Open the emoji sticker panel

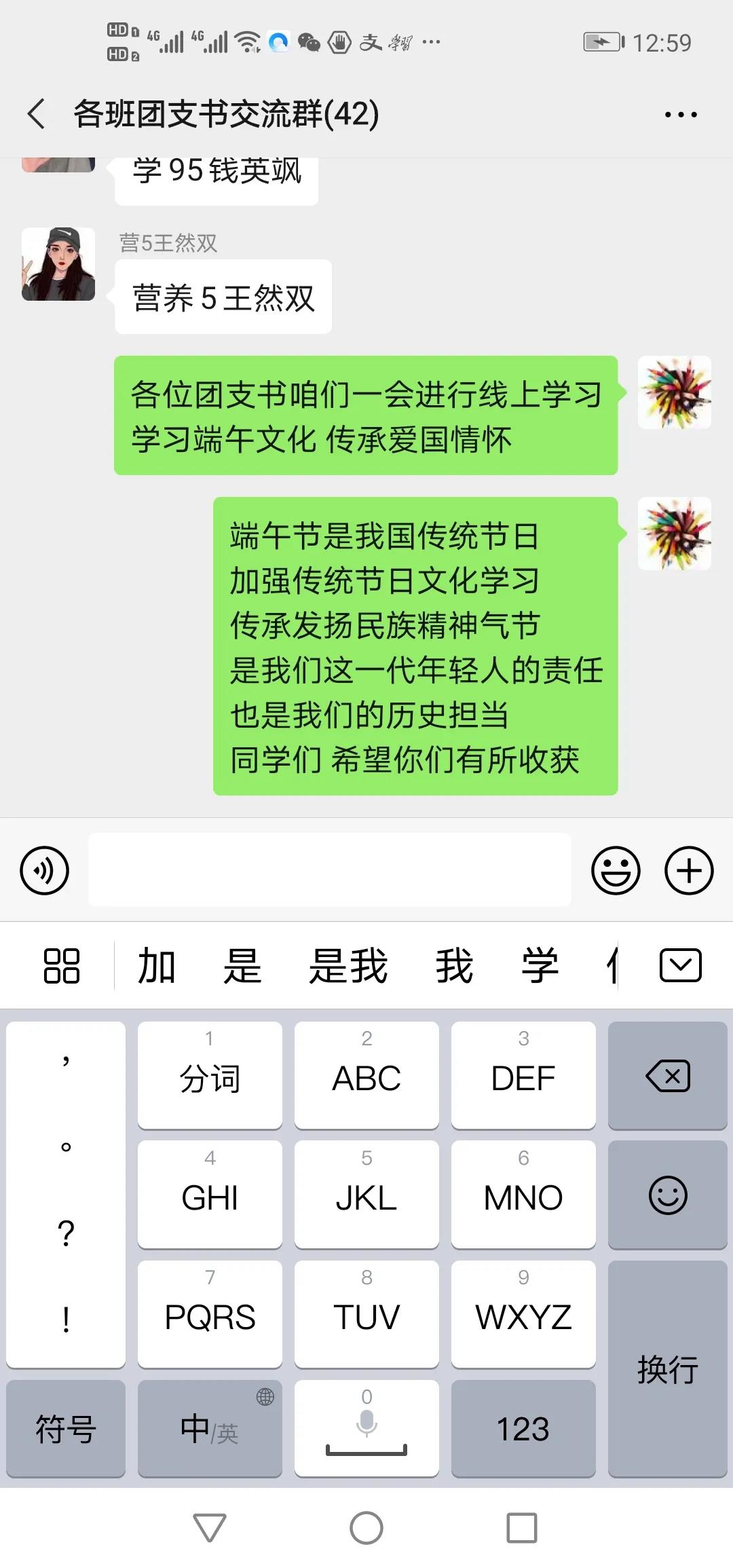(616, 870)
